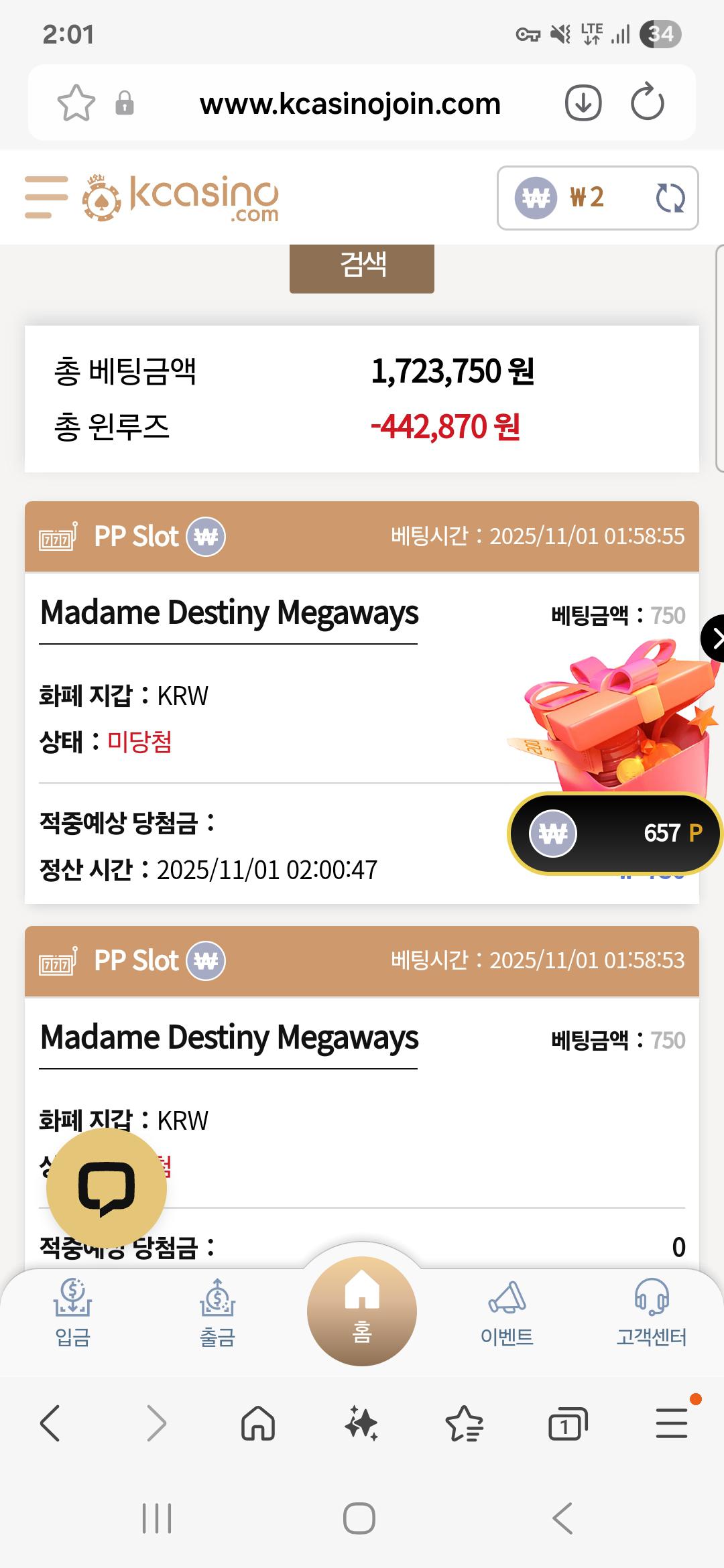
Task: Refresh the won balance
Action: click(x=670, y=198)
